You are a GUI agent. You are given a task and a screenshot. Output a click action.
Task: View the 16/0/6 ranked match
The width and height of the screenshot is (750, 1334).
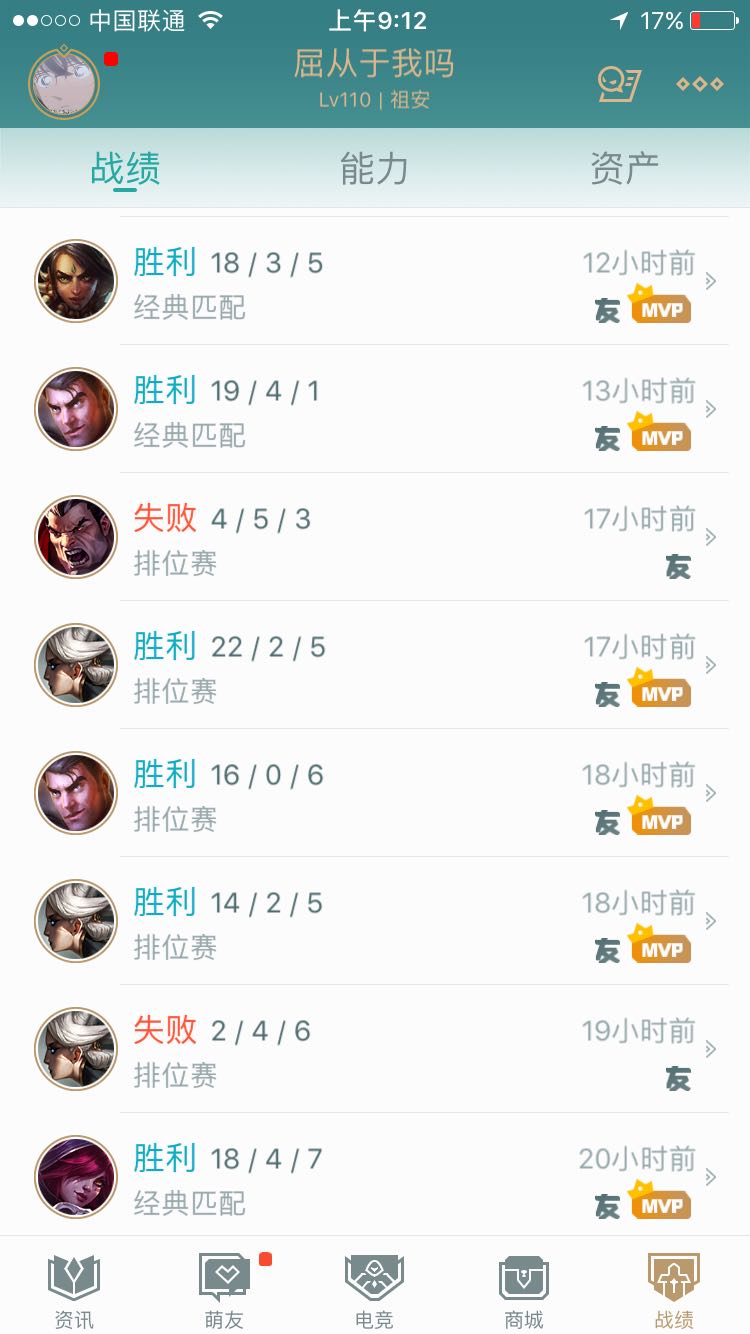coord(400,793)
